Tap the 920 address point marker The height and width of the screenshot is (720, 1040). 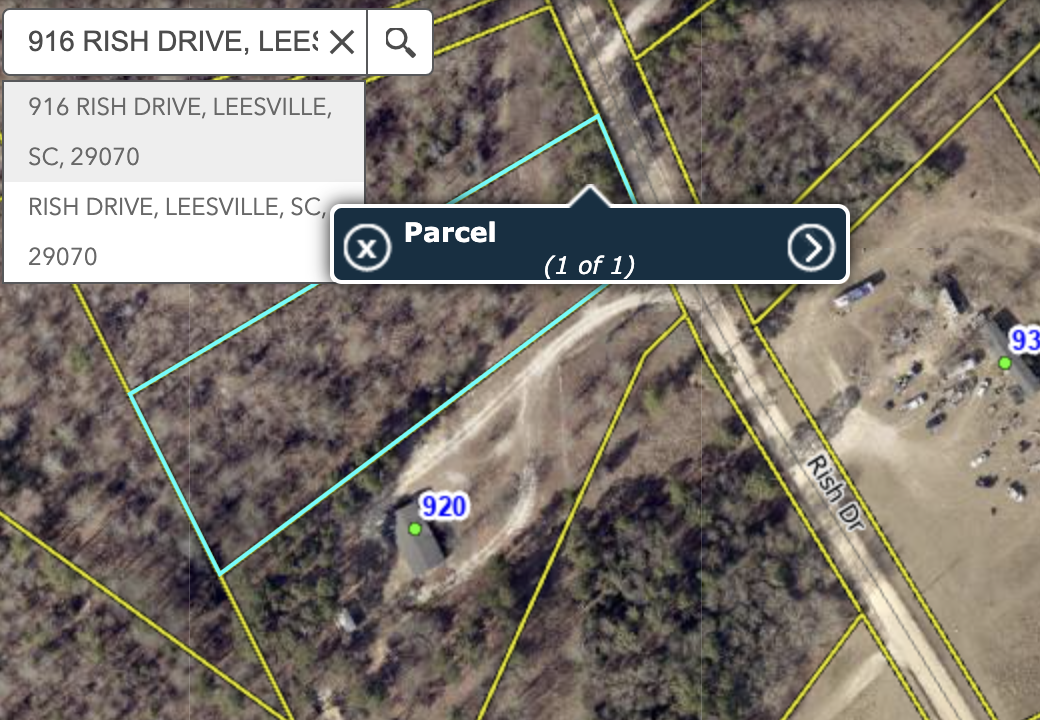(414, 528)
